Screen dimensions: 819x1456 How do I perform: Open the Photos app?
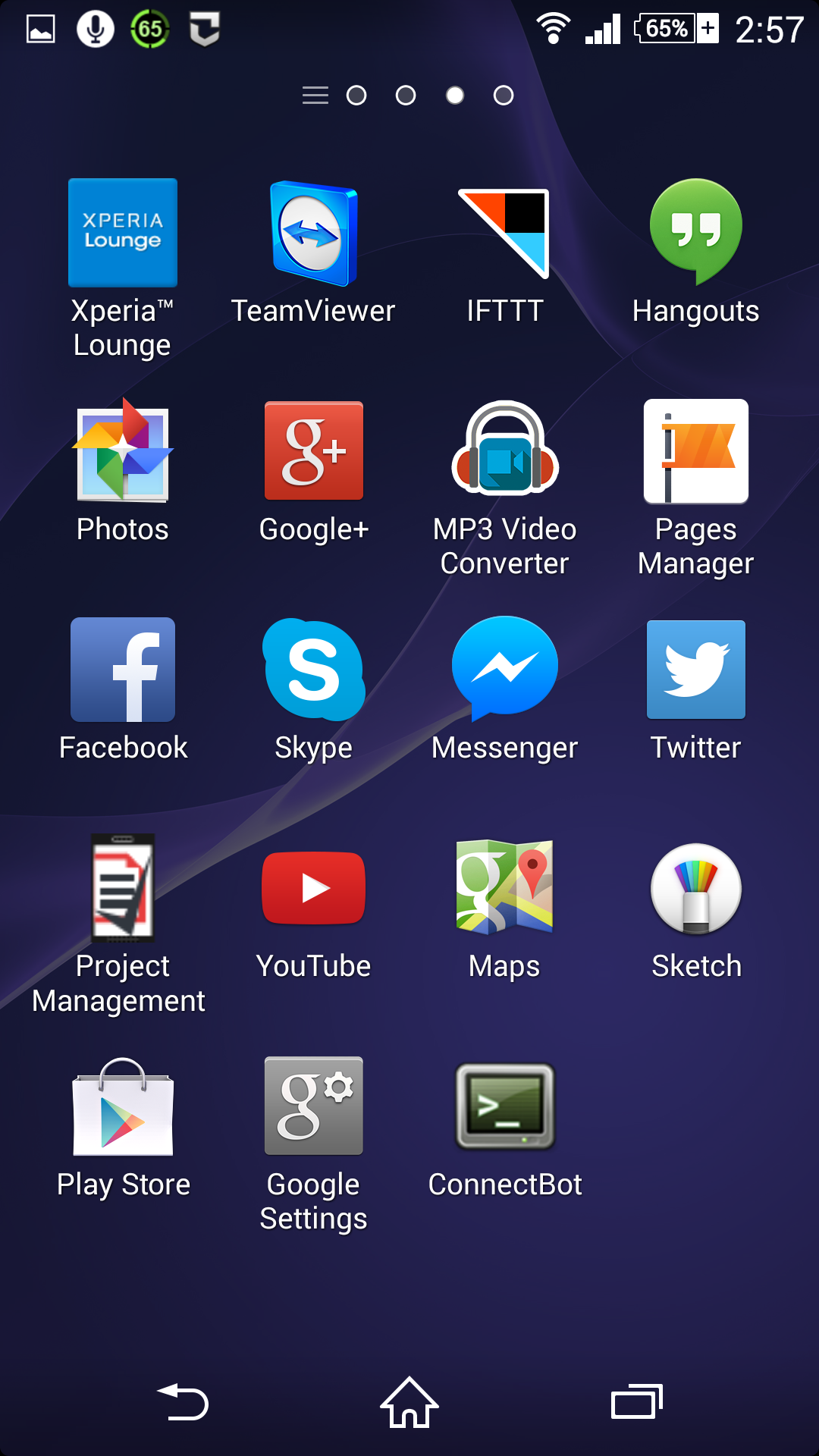(122, 452)
